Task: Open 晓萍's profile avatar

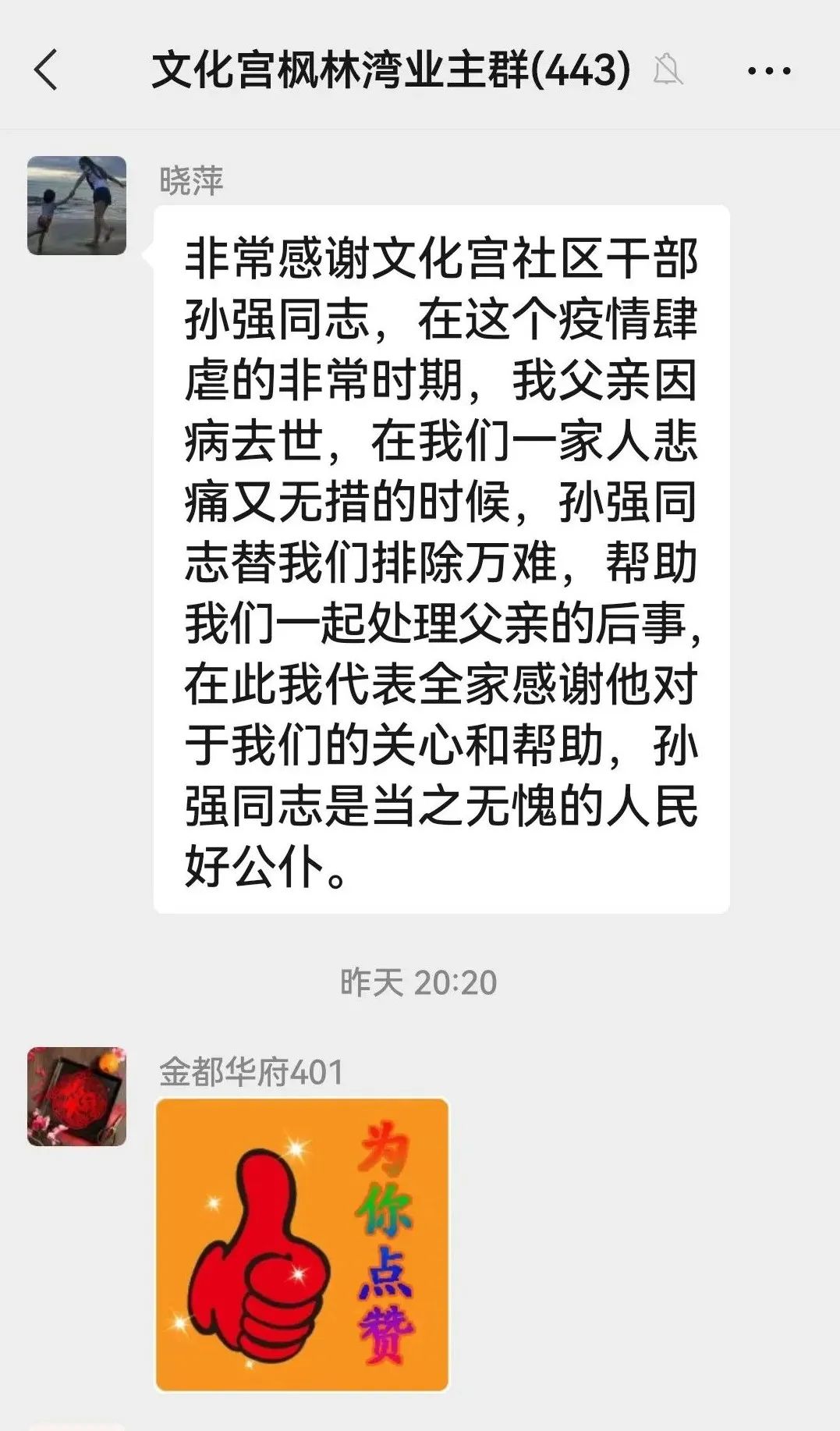Action: [x=76, y=205]
